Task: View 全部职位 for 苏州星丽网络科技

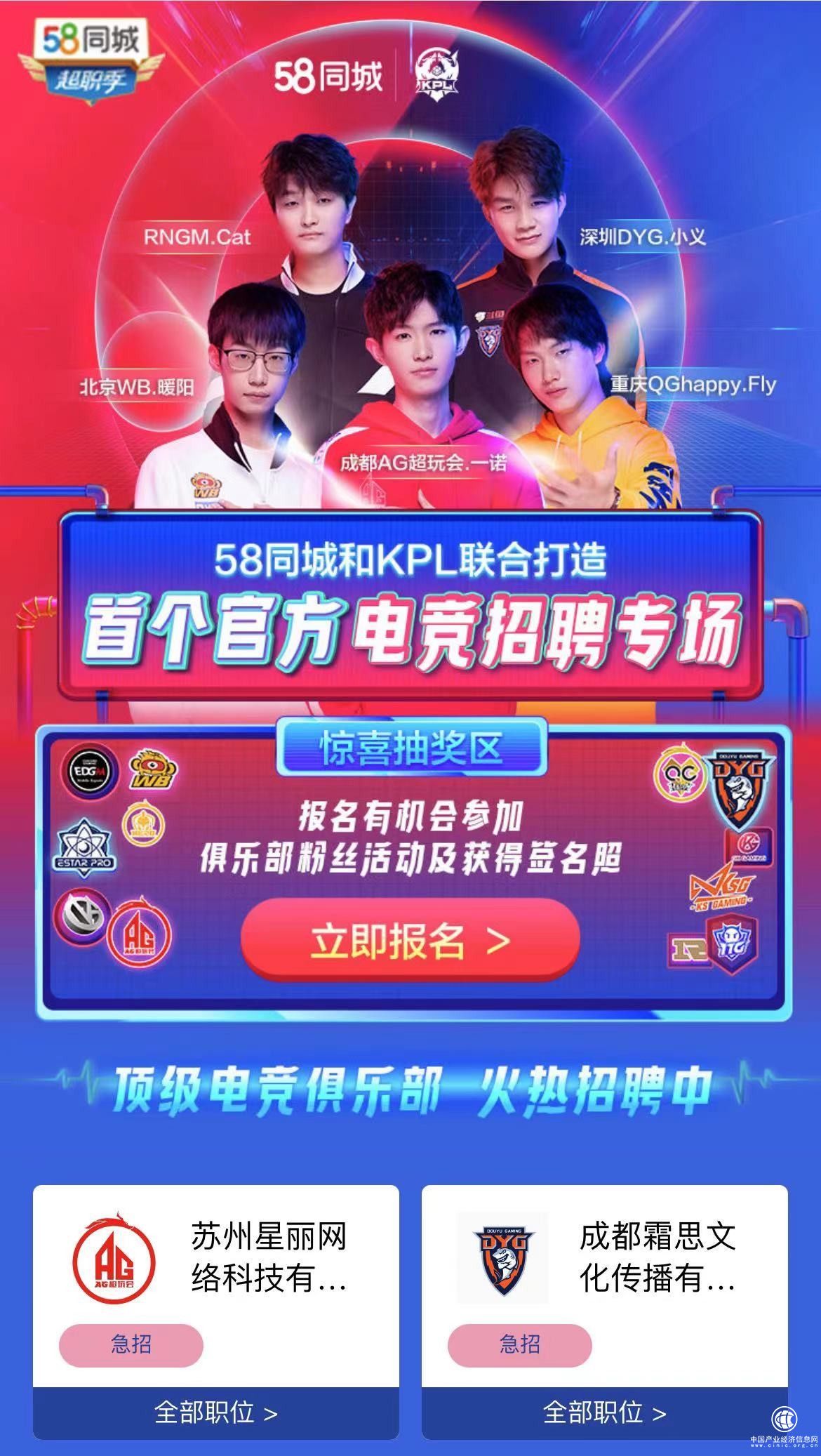Action: coord(216,1412)
